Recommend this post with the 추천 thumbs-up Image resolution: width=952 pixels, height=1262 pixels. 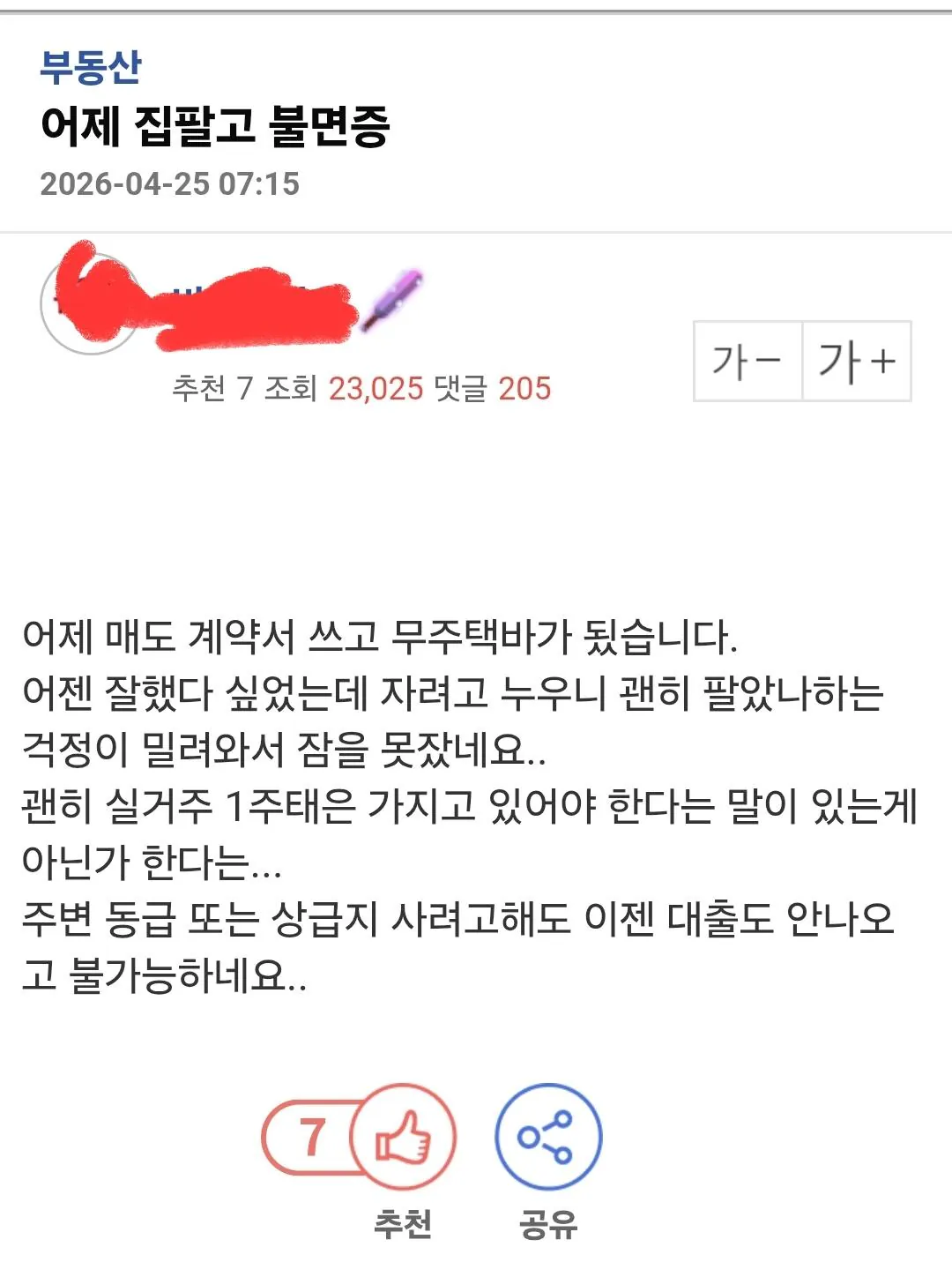click(403, 1138)
